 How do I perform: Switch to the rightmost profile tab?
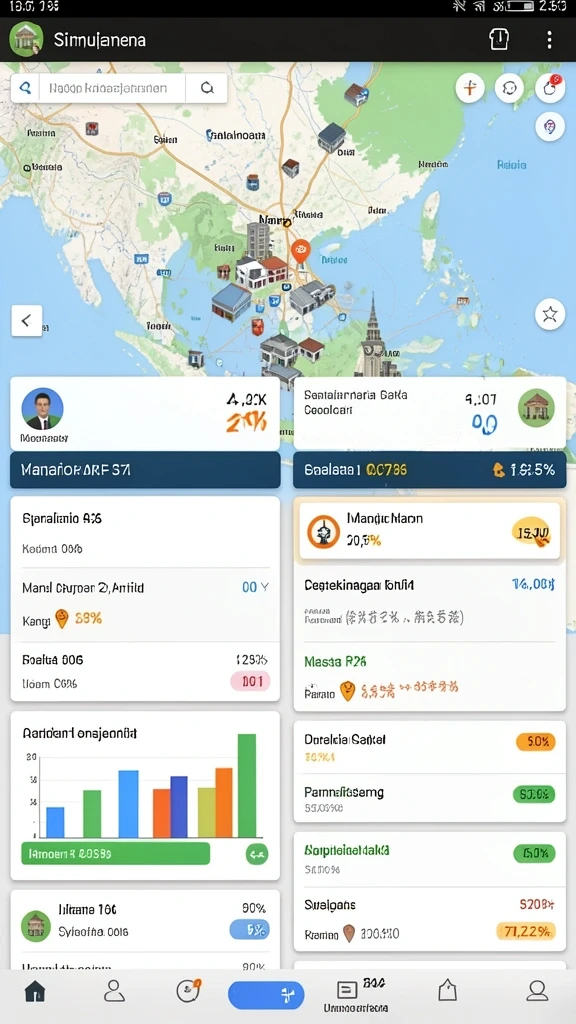[537, 991]
